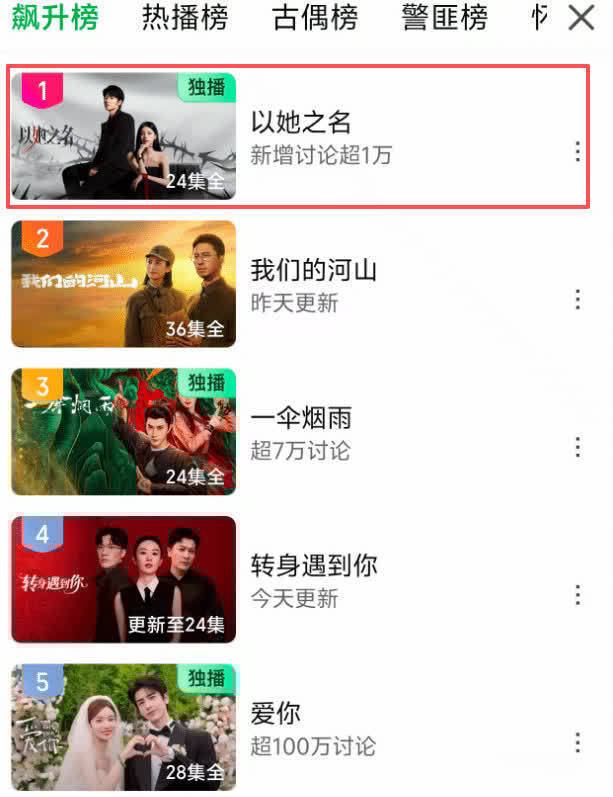Open more options for 一伞烟雨
The image size is (613, 797).
click(x=577, y=448)
